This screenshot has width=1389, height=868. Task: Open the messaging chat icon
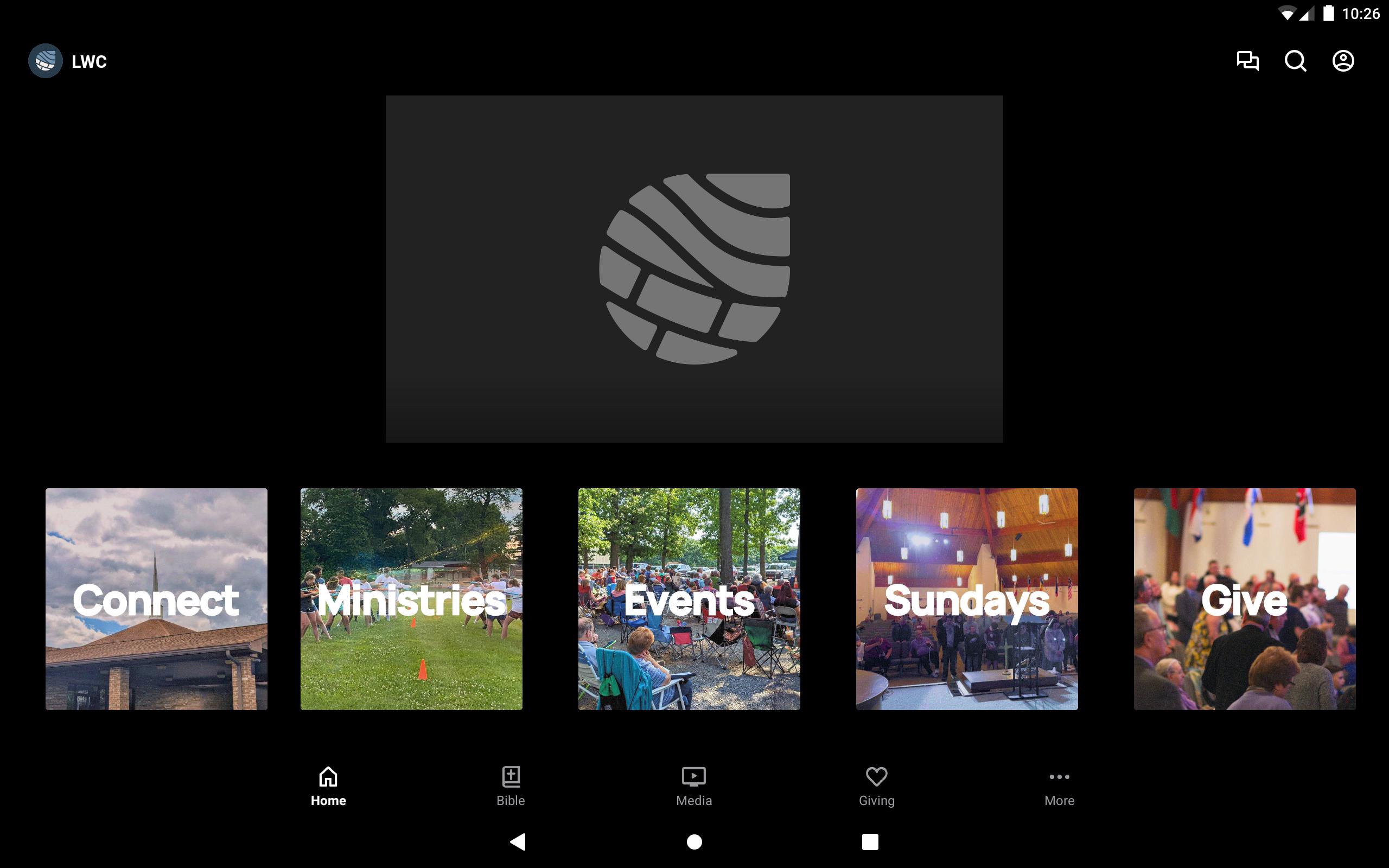(1247, 61)
